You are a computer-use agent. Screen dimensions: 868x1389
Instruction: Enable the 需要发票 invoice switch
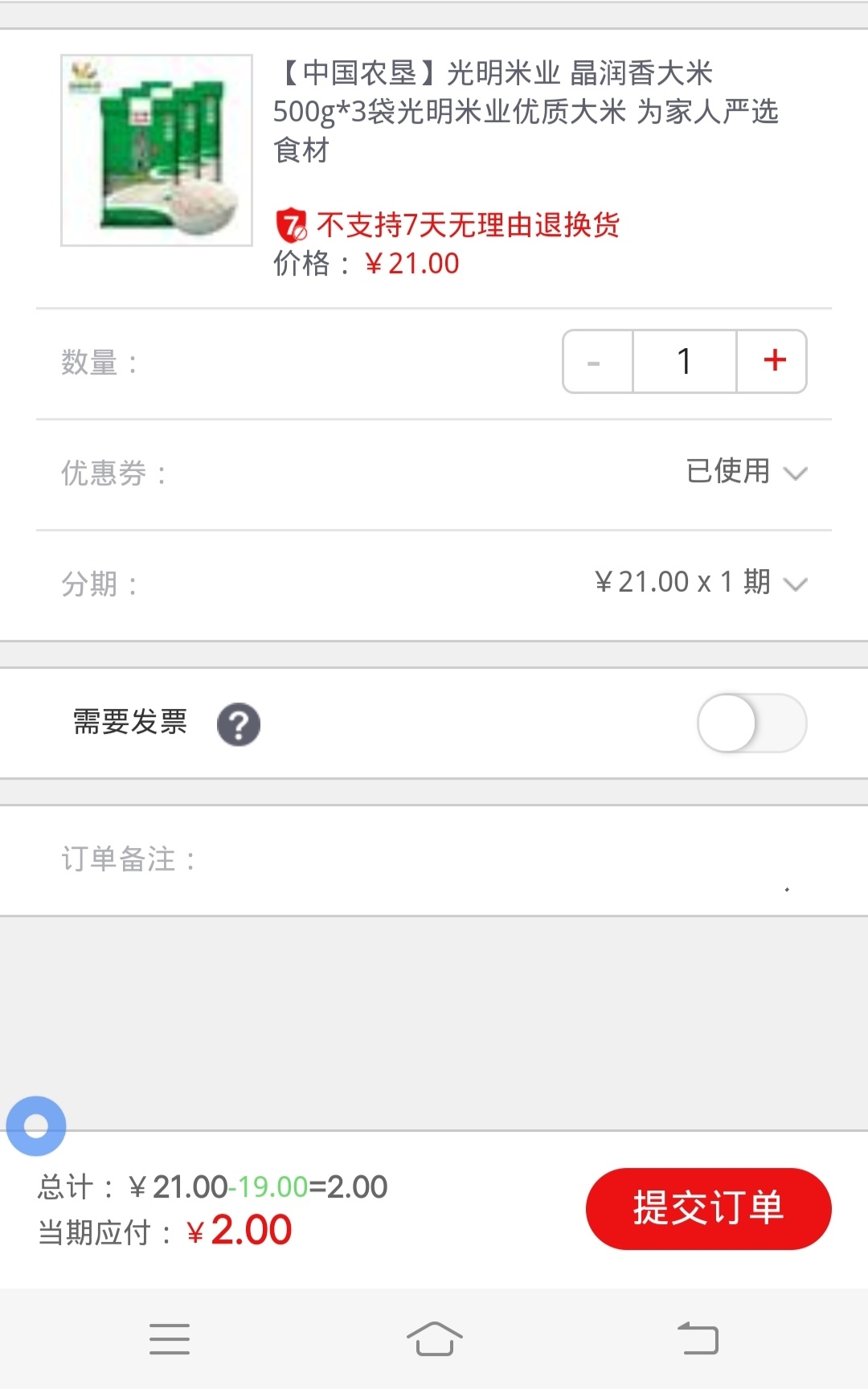tap(751, 723)
